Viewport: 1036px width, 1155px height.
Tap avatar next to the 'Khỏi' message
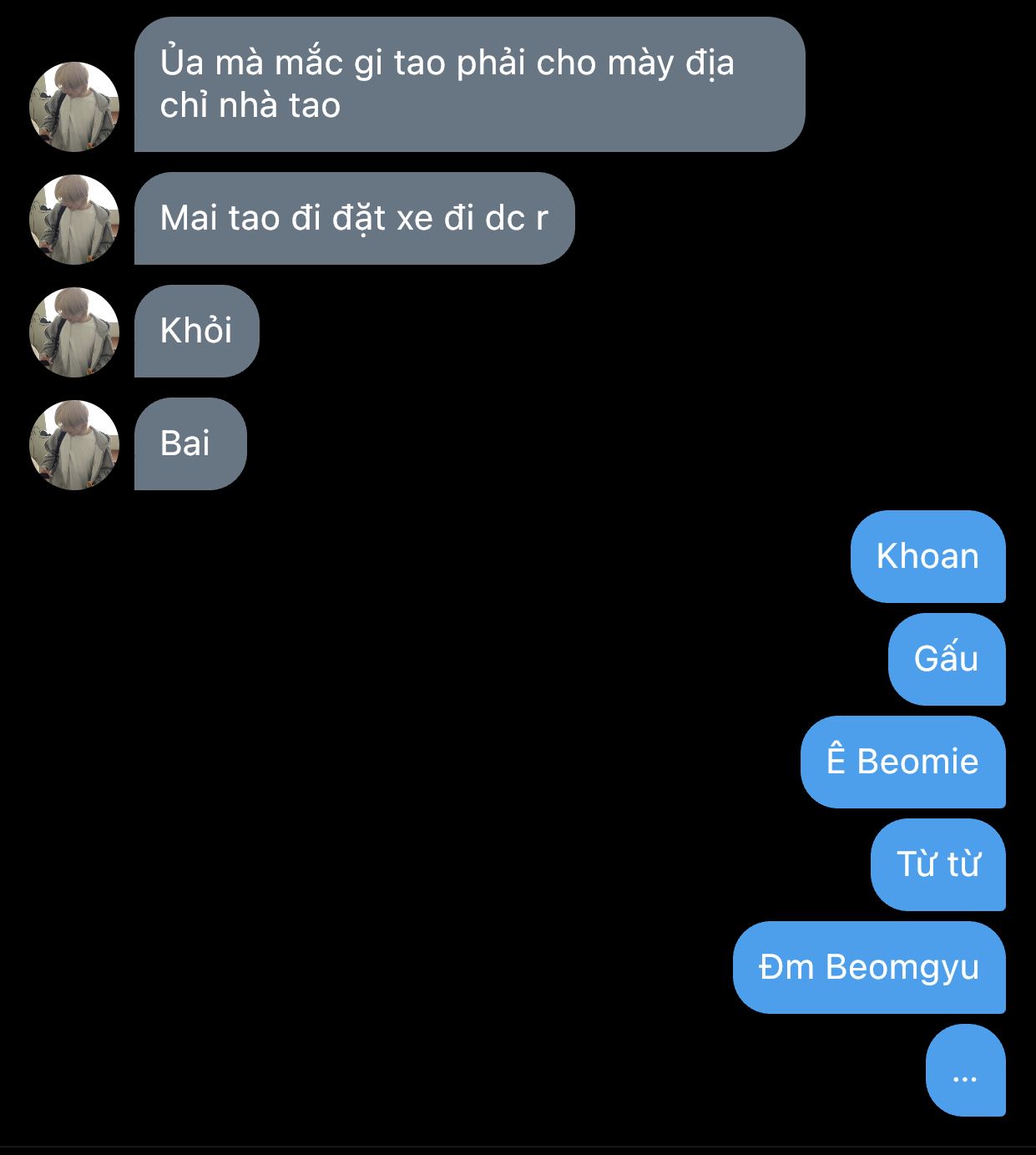click(74, 332)
